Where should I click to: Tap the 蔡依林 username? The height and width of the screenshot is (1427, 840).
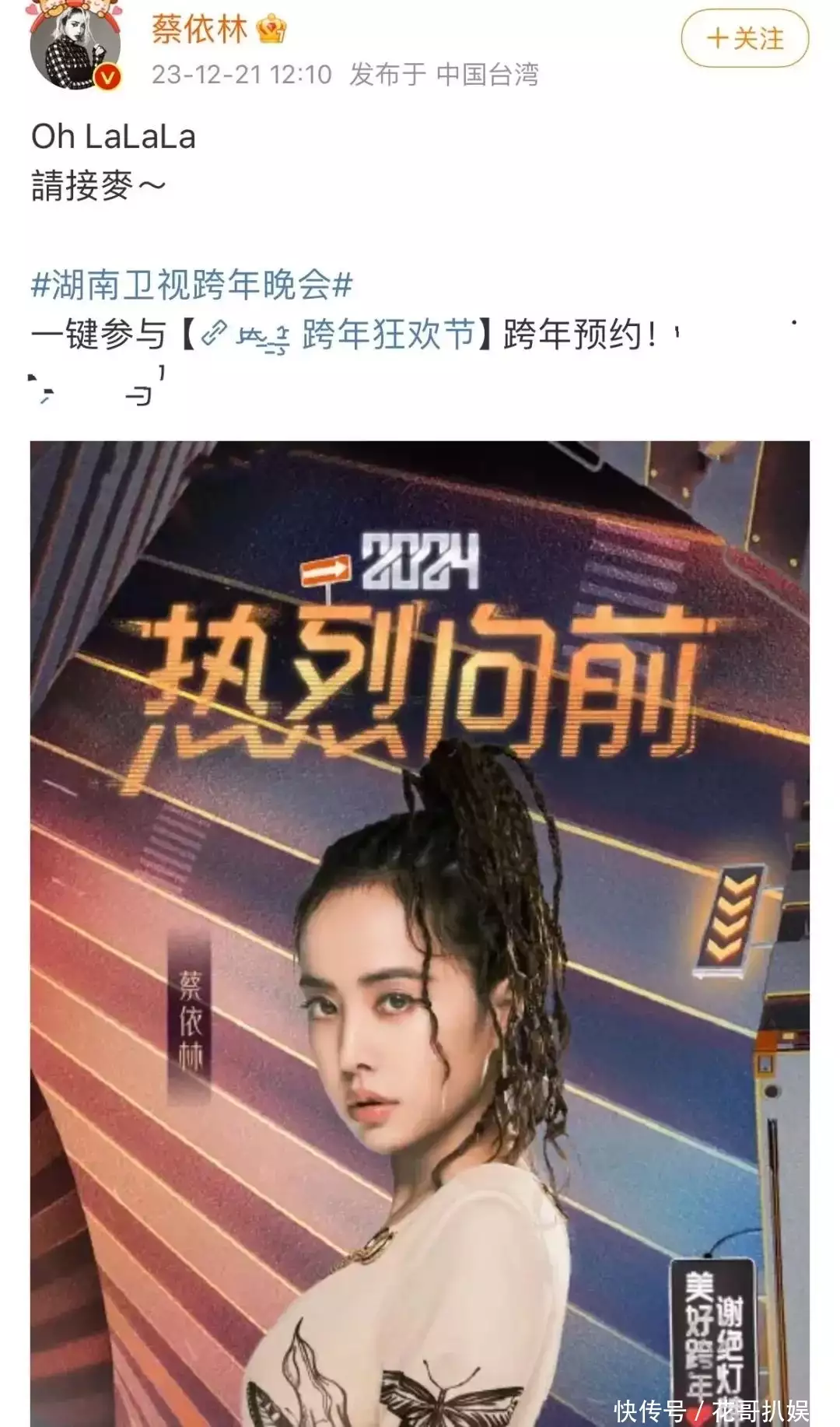coord(200,30)
